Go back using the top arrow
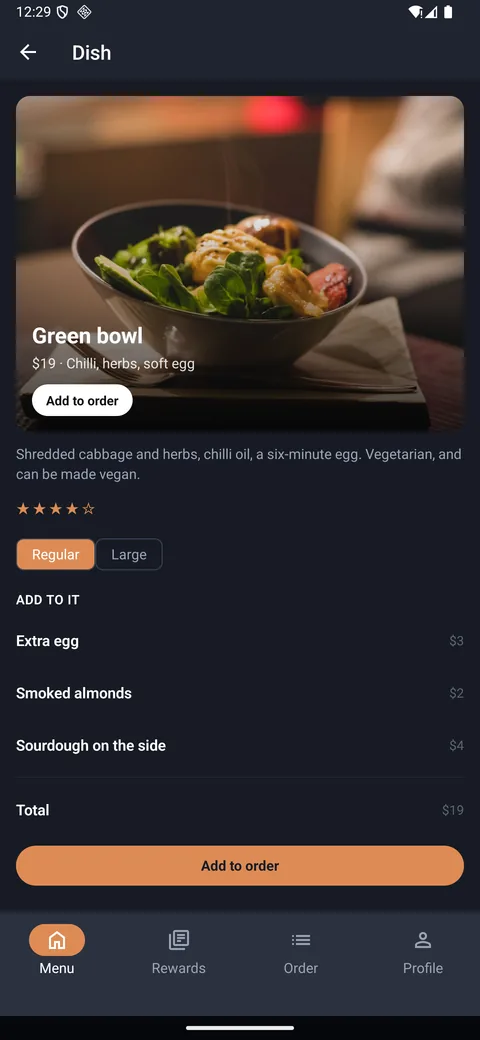Image resolution: width=480 pixels, height=1040 pixels. pos(28,52)
